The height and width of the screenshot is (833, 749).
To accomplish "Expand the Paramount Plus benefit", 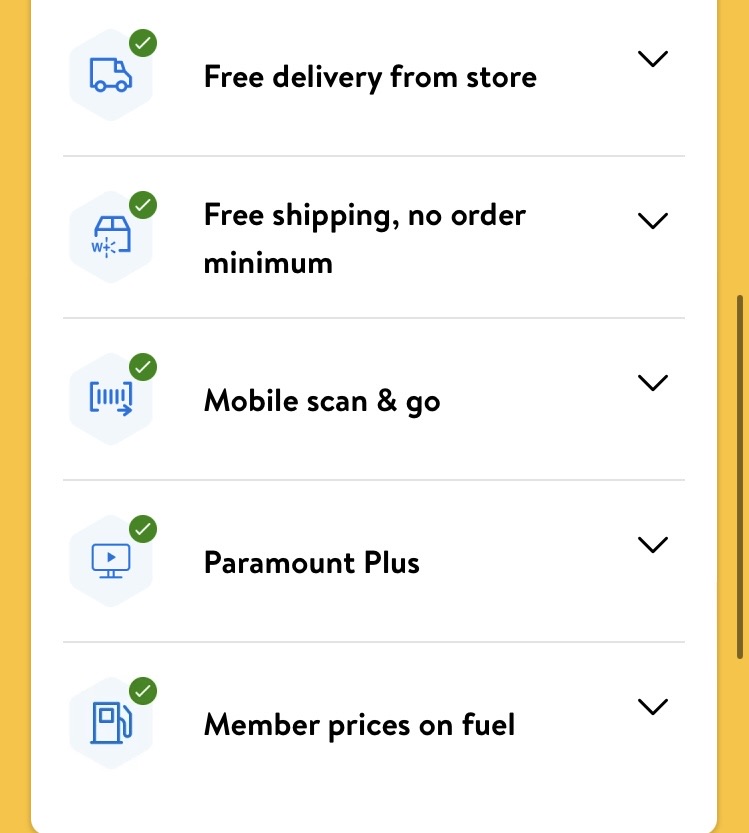I will [652, 545].
